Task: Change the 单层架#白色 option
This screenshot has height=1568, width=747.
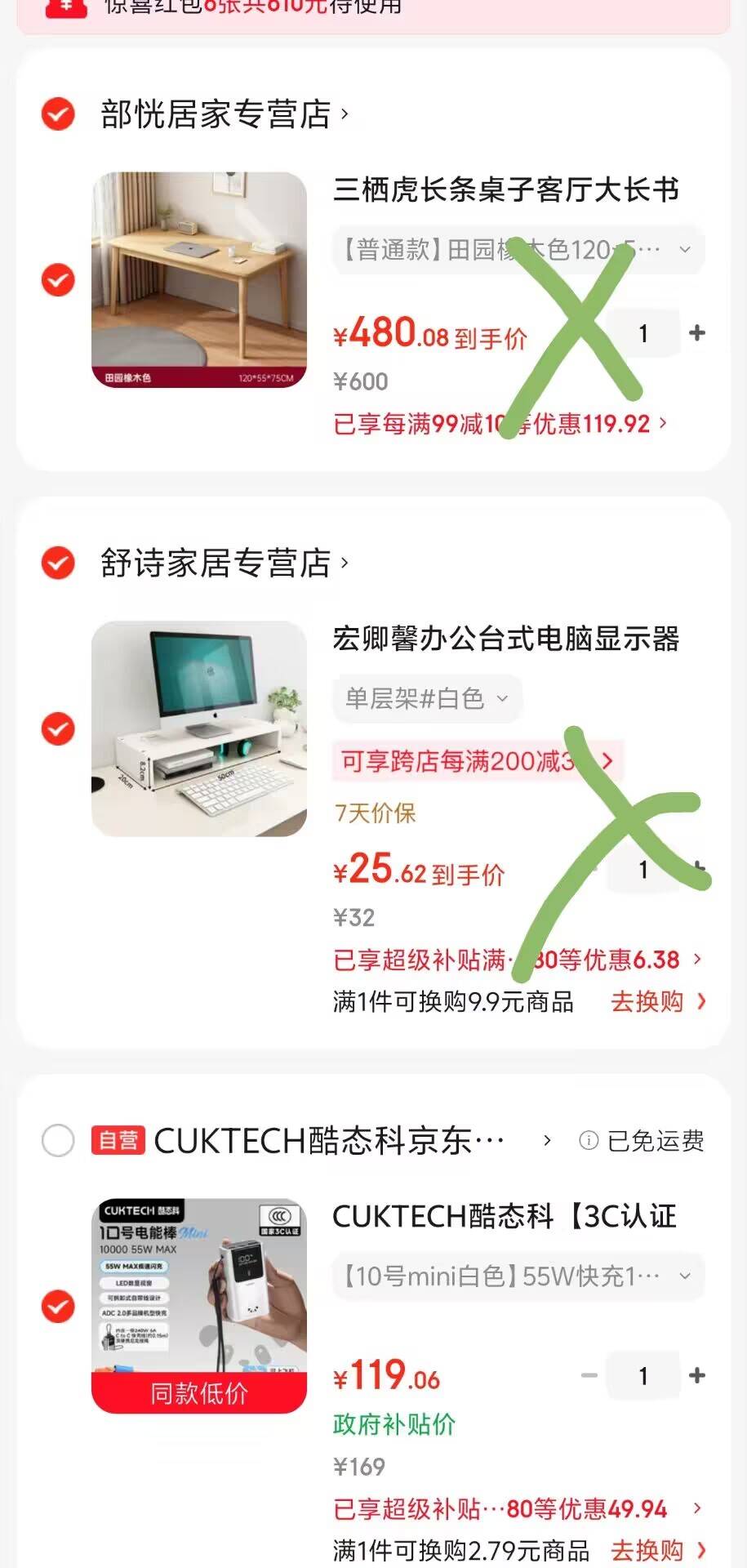Action: point(426,699)
